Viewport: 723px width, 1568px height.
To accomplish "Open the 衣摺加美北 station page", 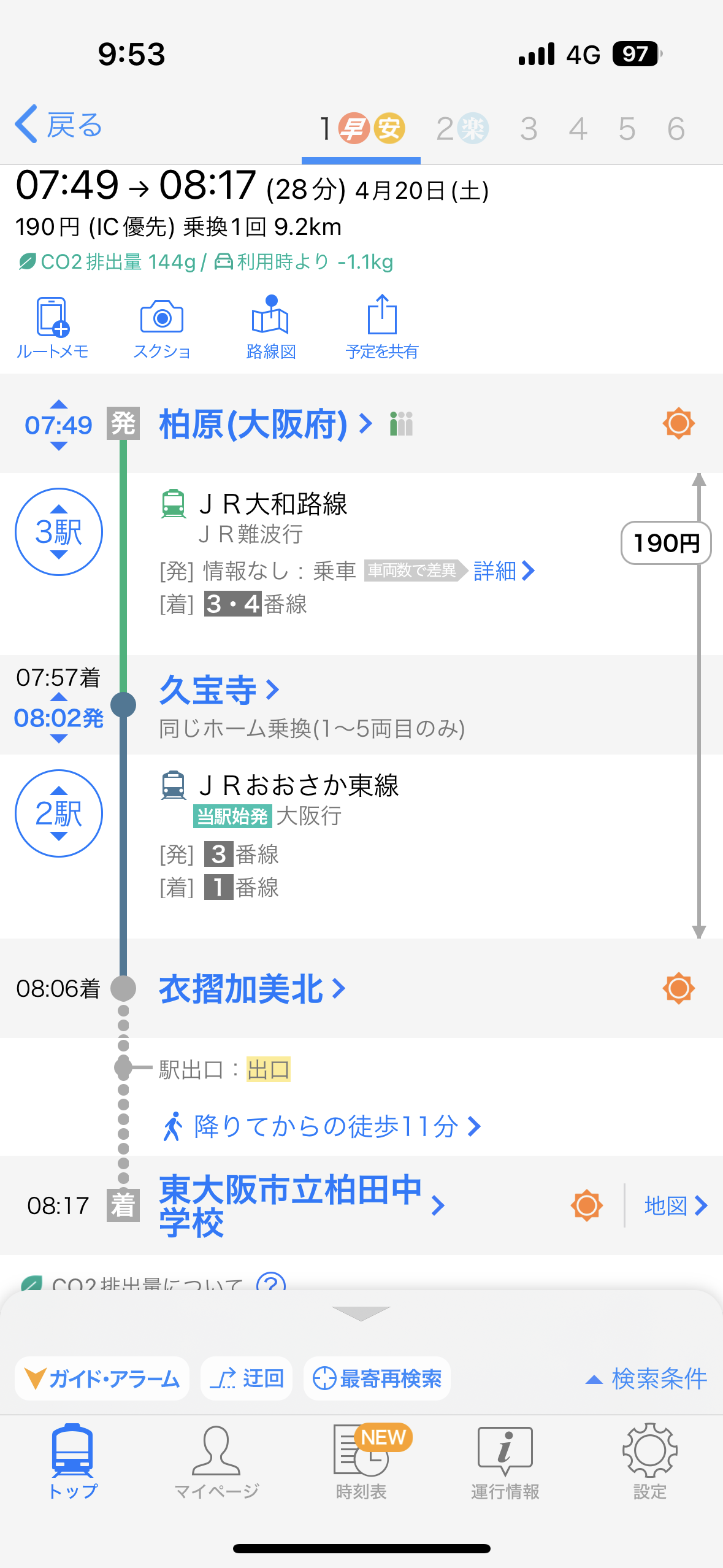I will [x=252, y=988].
